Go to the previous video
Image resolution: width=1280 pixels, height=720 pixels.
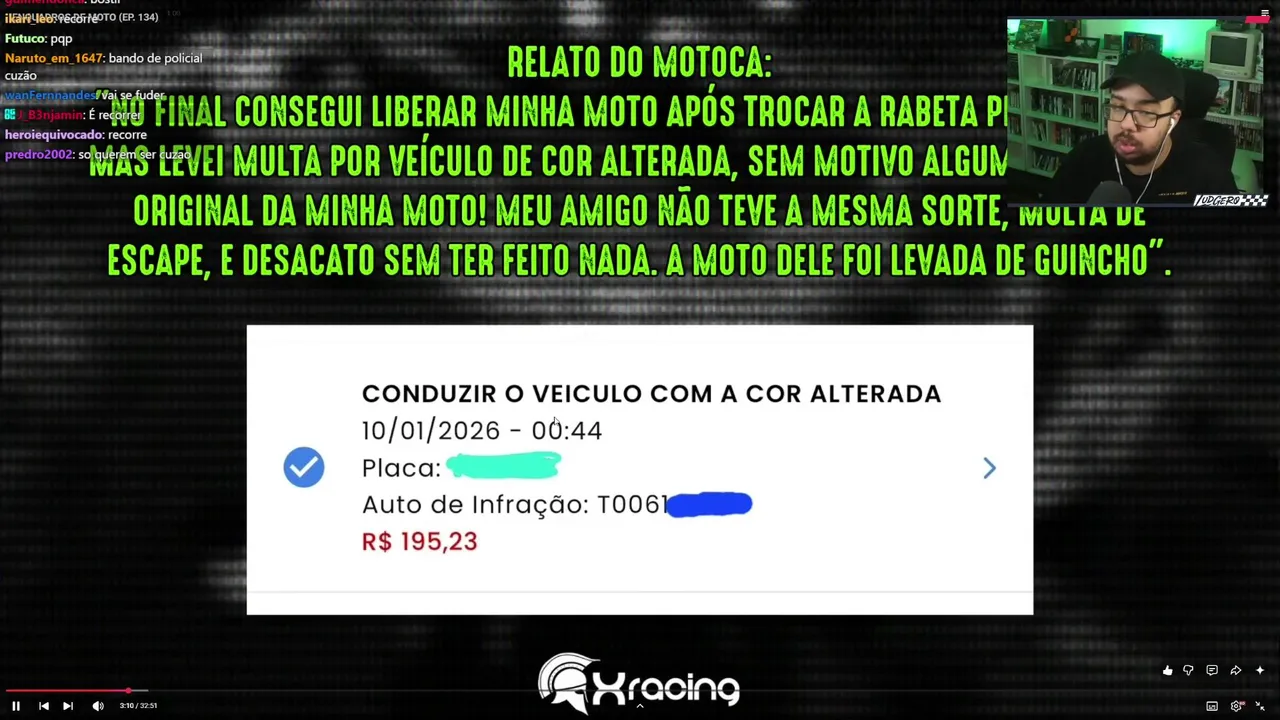44,706
